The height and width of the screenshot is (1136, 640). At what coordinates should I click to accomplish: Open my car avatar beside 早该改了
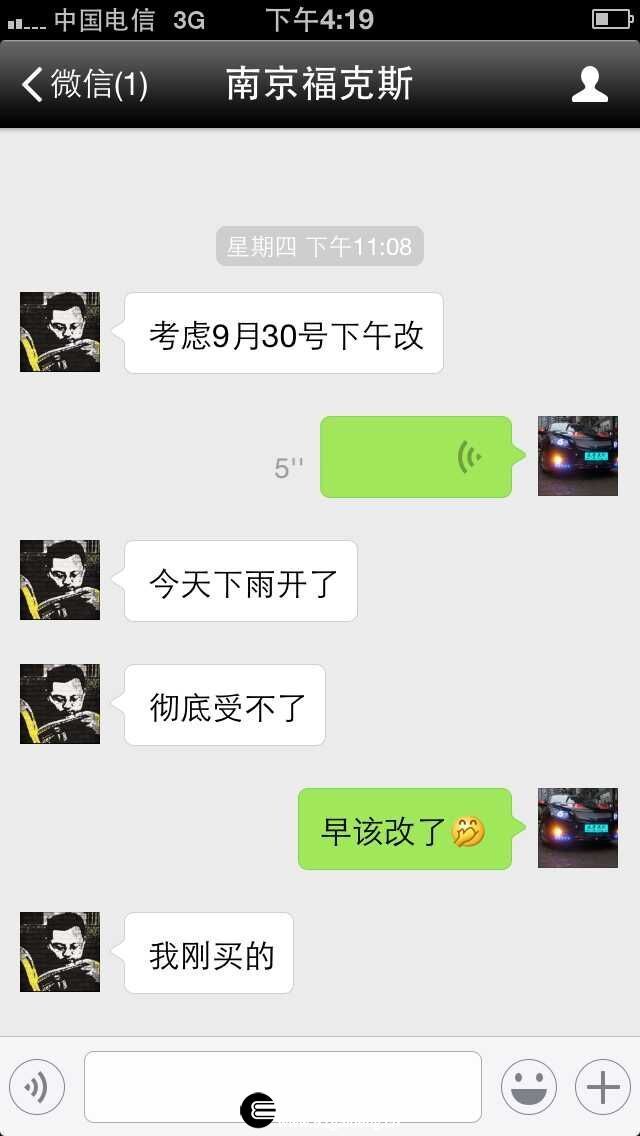click(x=578, y=827)
